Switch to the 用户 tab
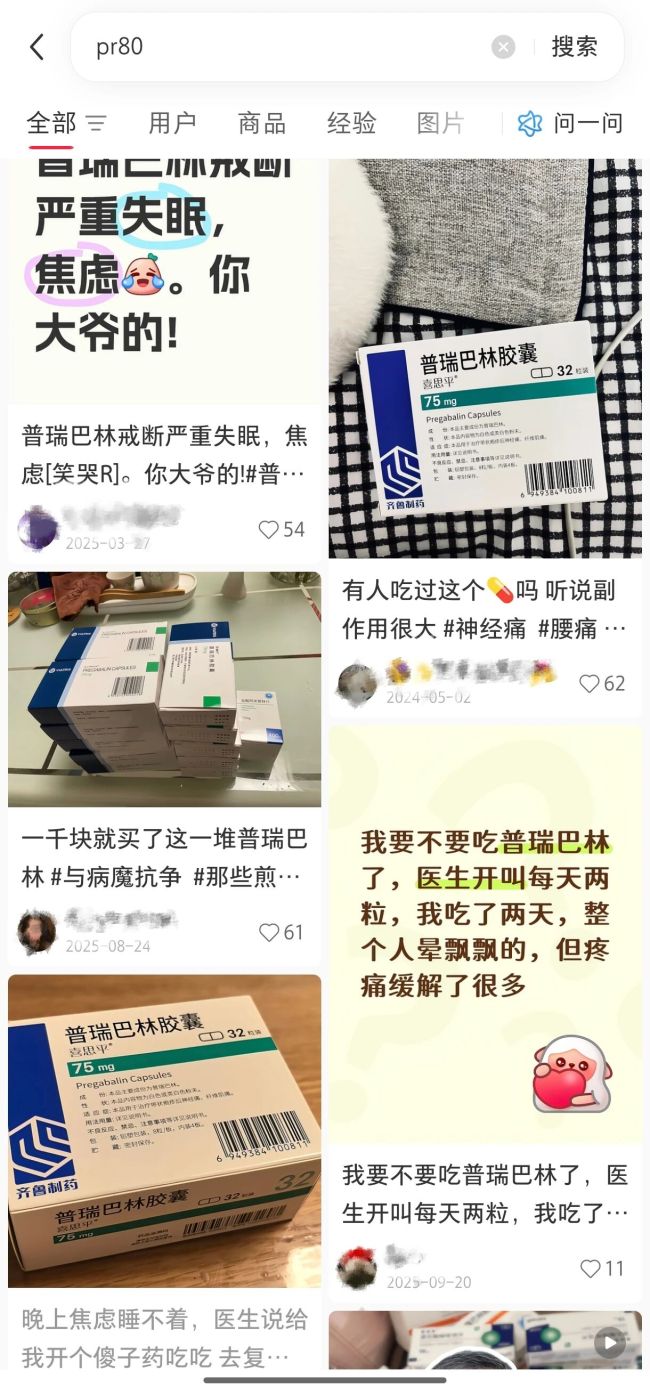 pyautogui.click(x=172, y=123)
